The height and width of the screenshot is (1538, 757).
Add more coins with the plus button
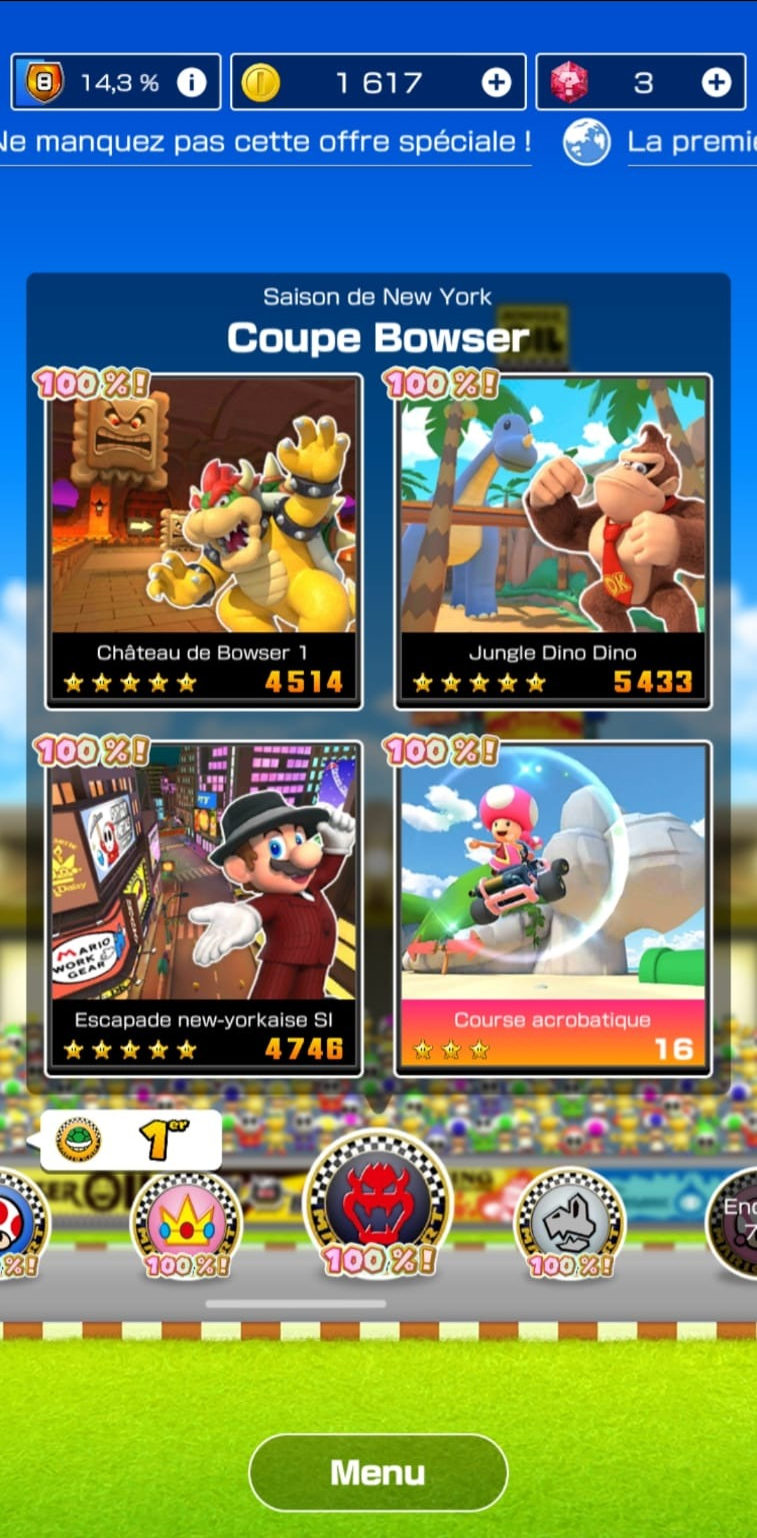pyautogui.click(x=496, y=83)
